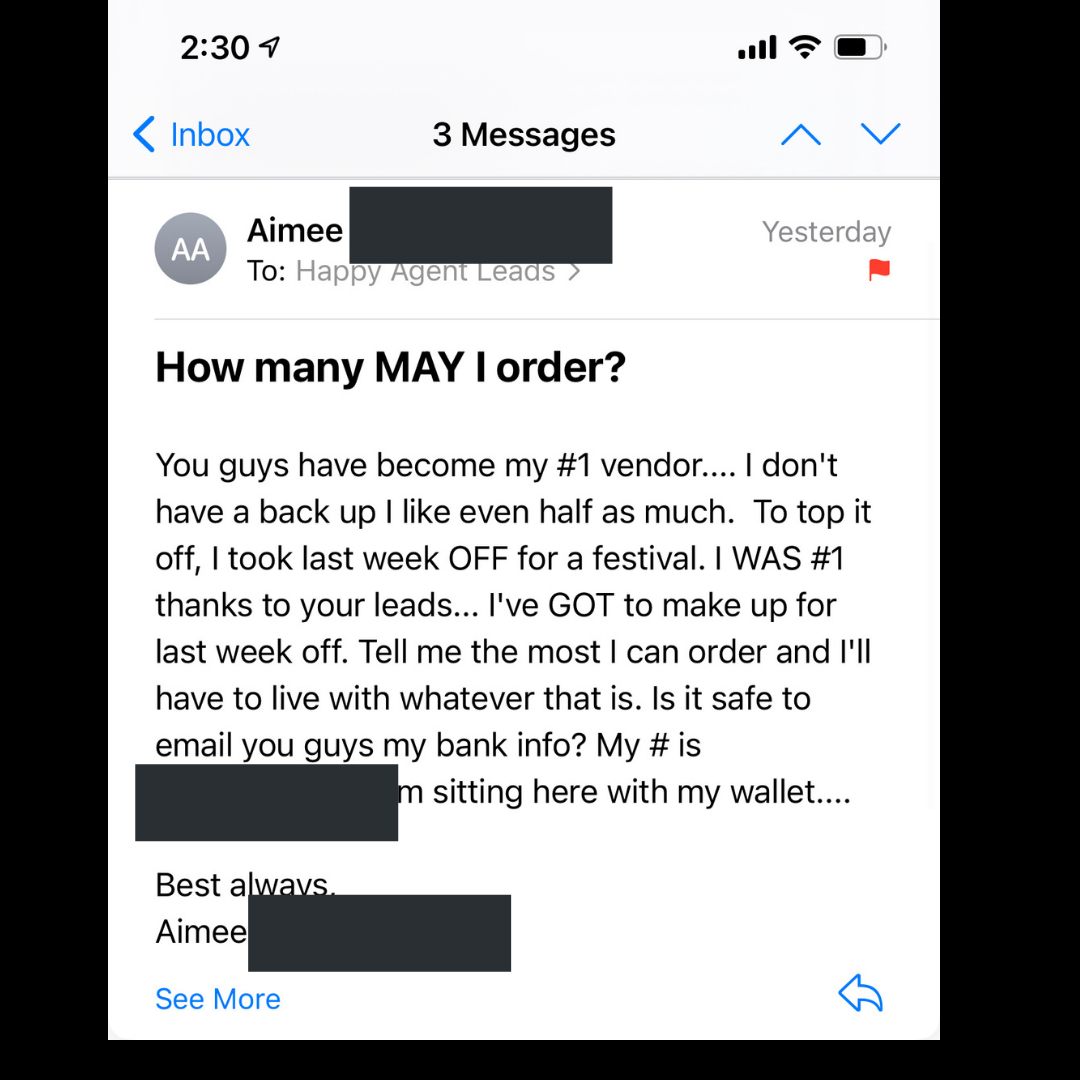Go back to the Inbox

coord(192,135)
